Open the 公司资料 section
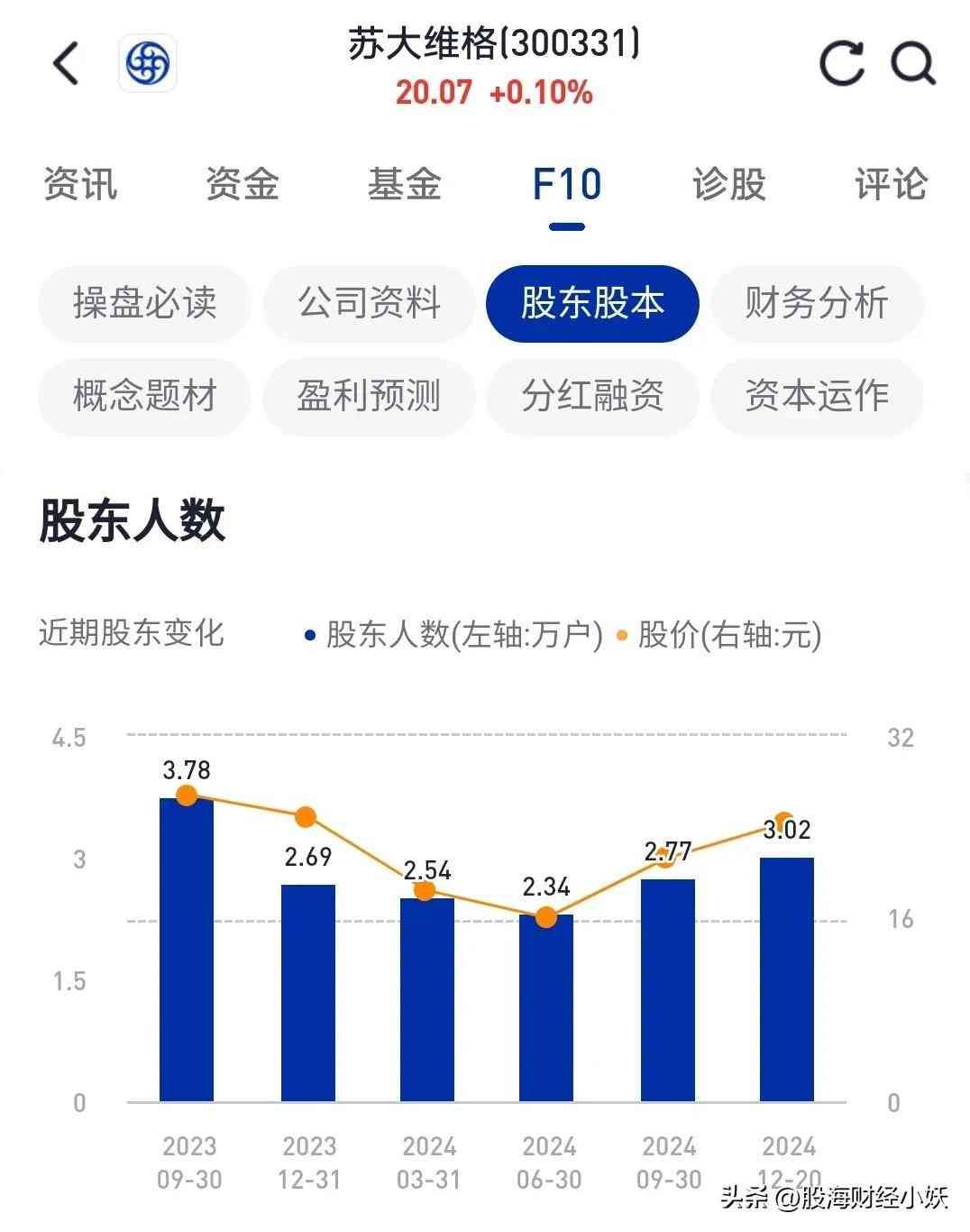Viewport: 970px width, 1232px height. coord(369,303)
